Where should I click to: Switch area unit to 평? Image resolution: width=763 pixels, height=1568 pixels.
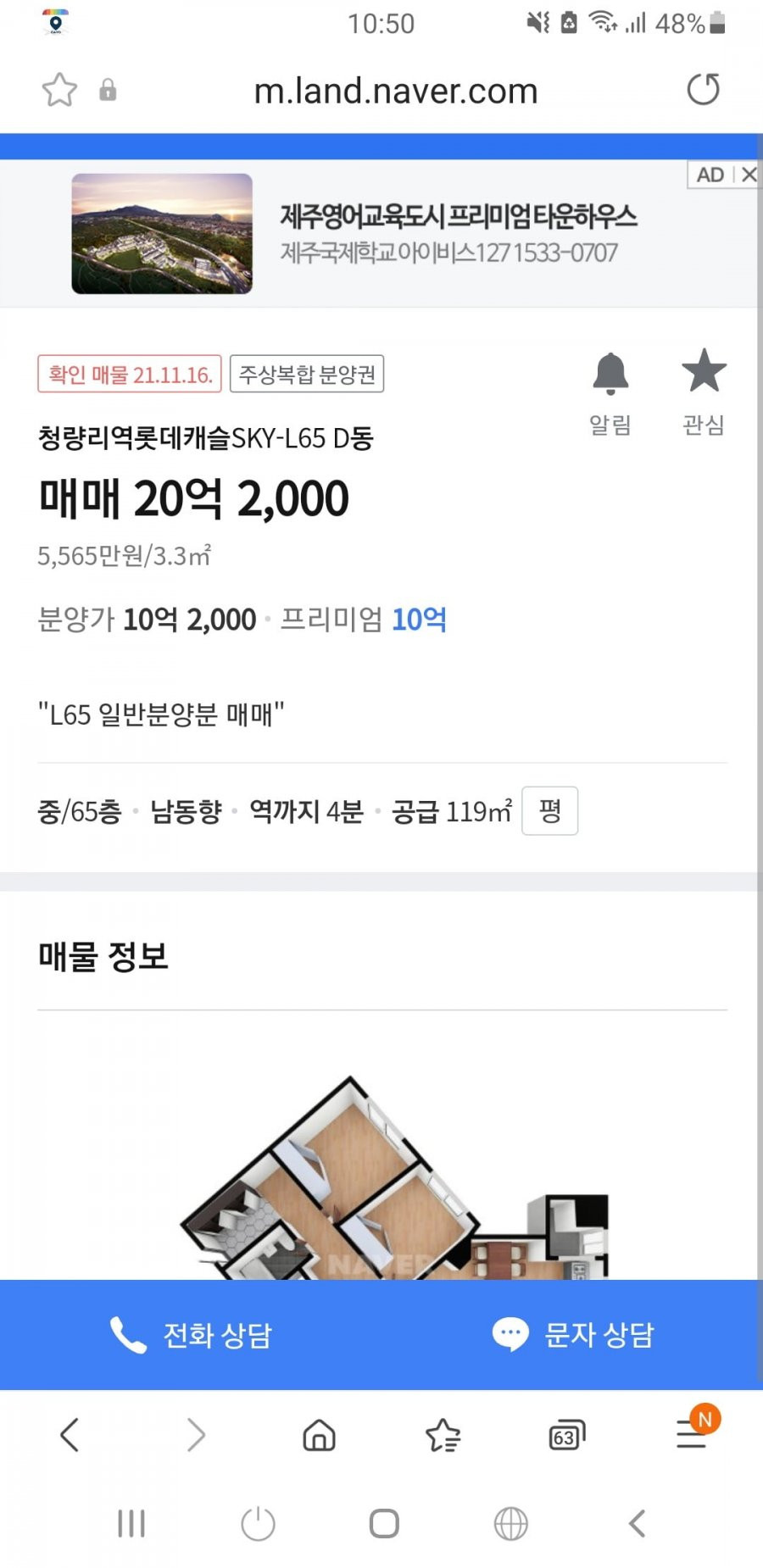[549, 811]
